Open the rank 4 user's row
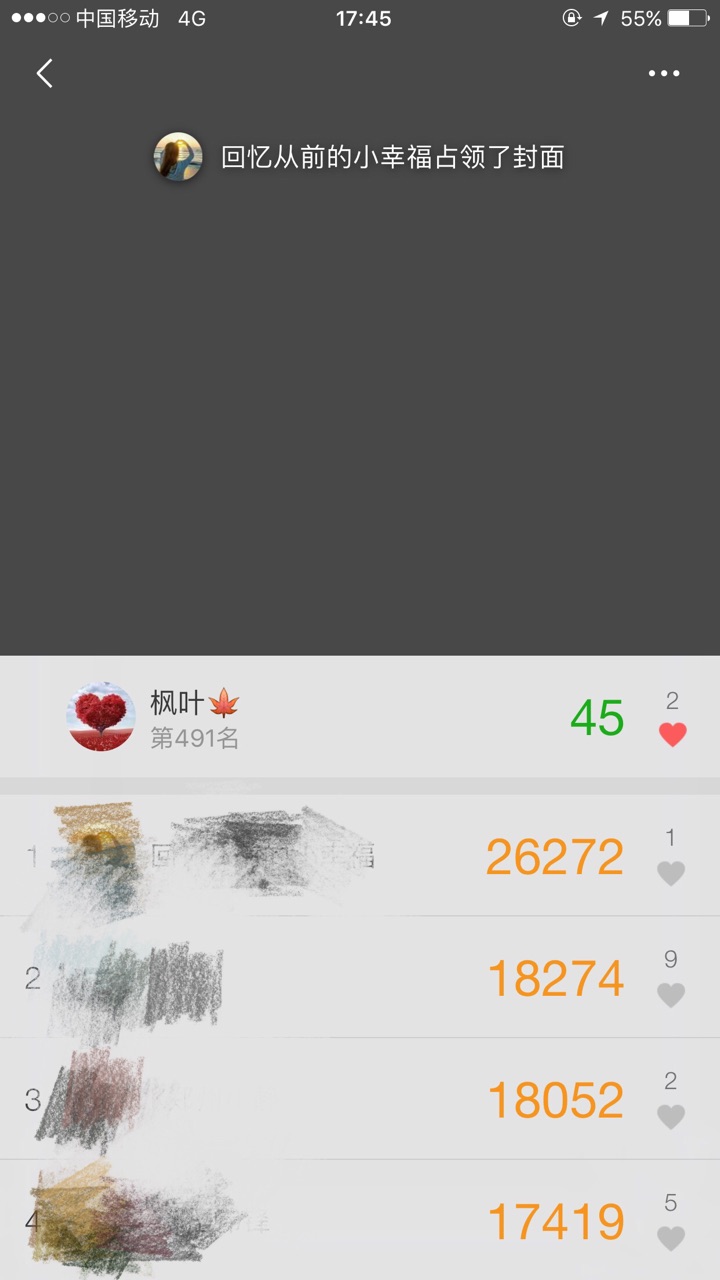 pyautogui.click(x=300, y=1221)
